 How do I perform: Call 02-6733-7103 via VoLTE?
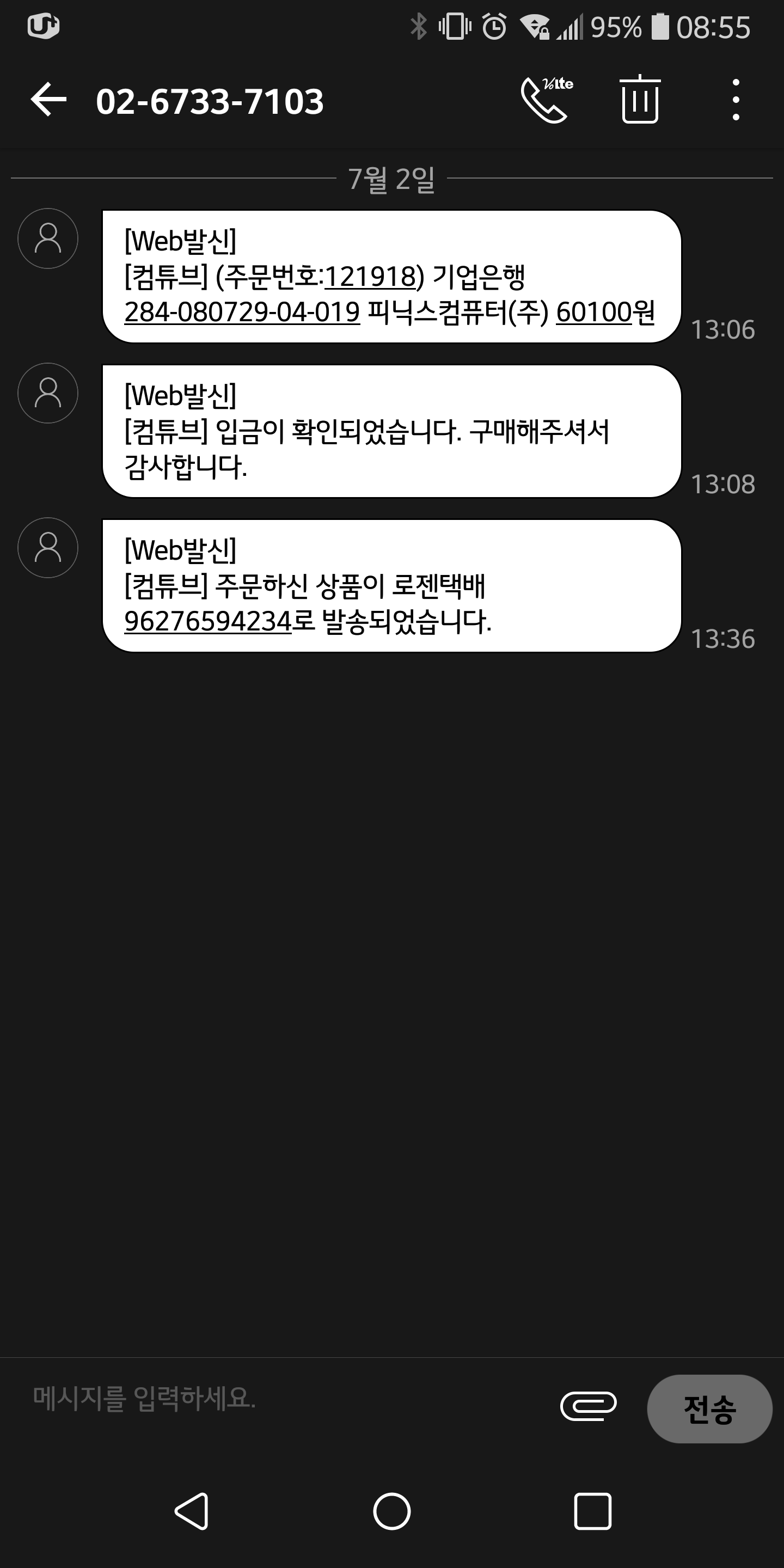coord(546,100)
